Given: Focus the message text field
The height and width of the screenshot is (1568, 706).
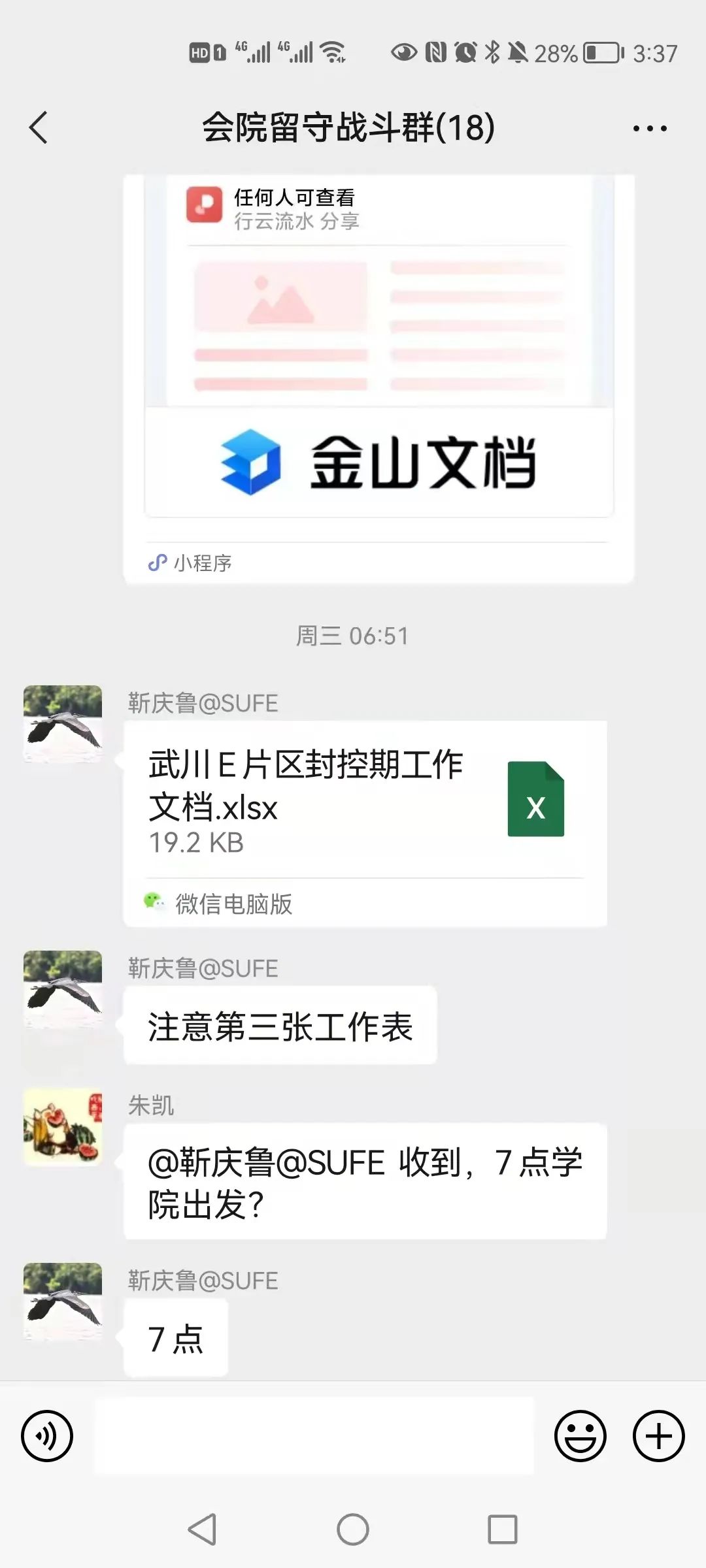Looking at the screenshot, I should coord(314,1435).
